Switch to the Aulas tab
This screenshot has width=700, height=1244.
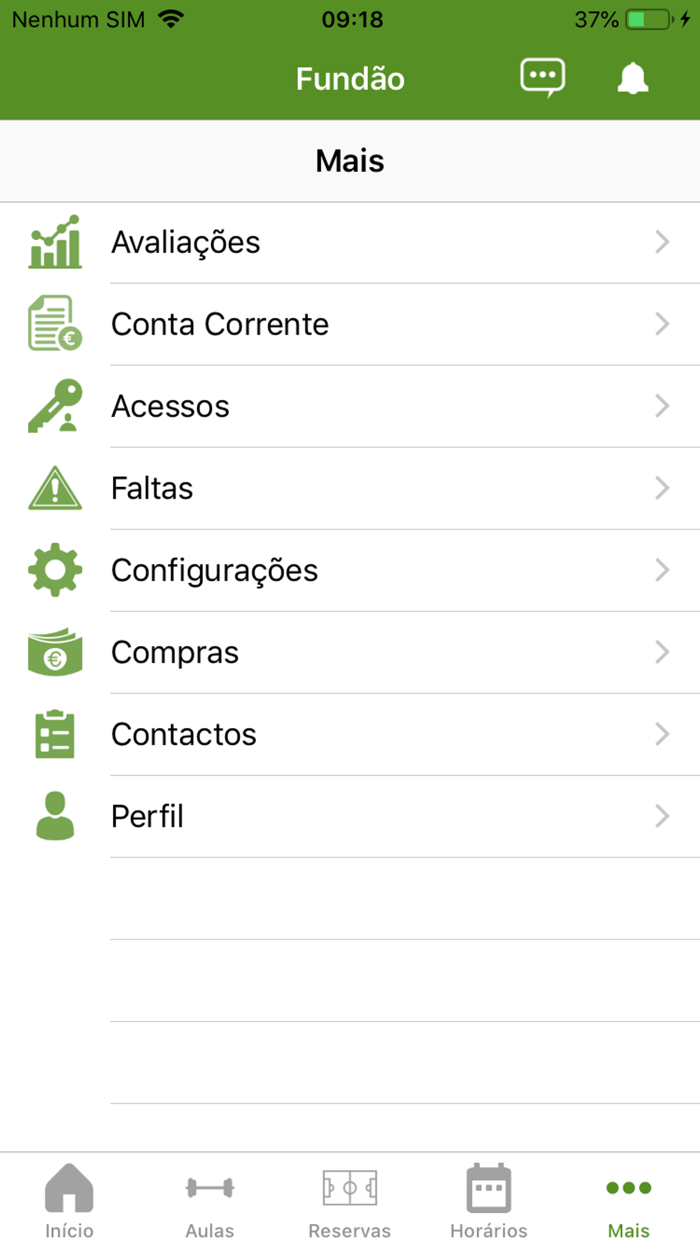point(210,1200)
